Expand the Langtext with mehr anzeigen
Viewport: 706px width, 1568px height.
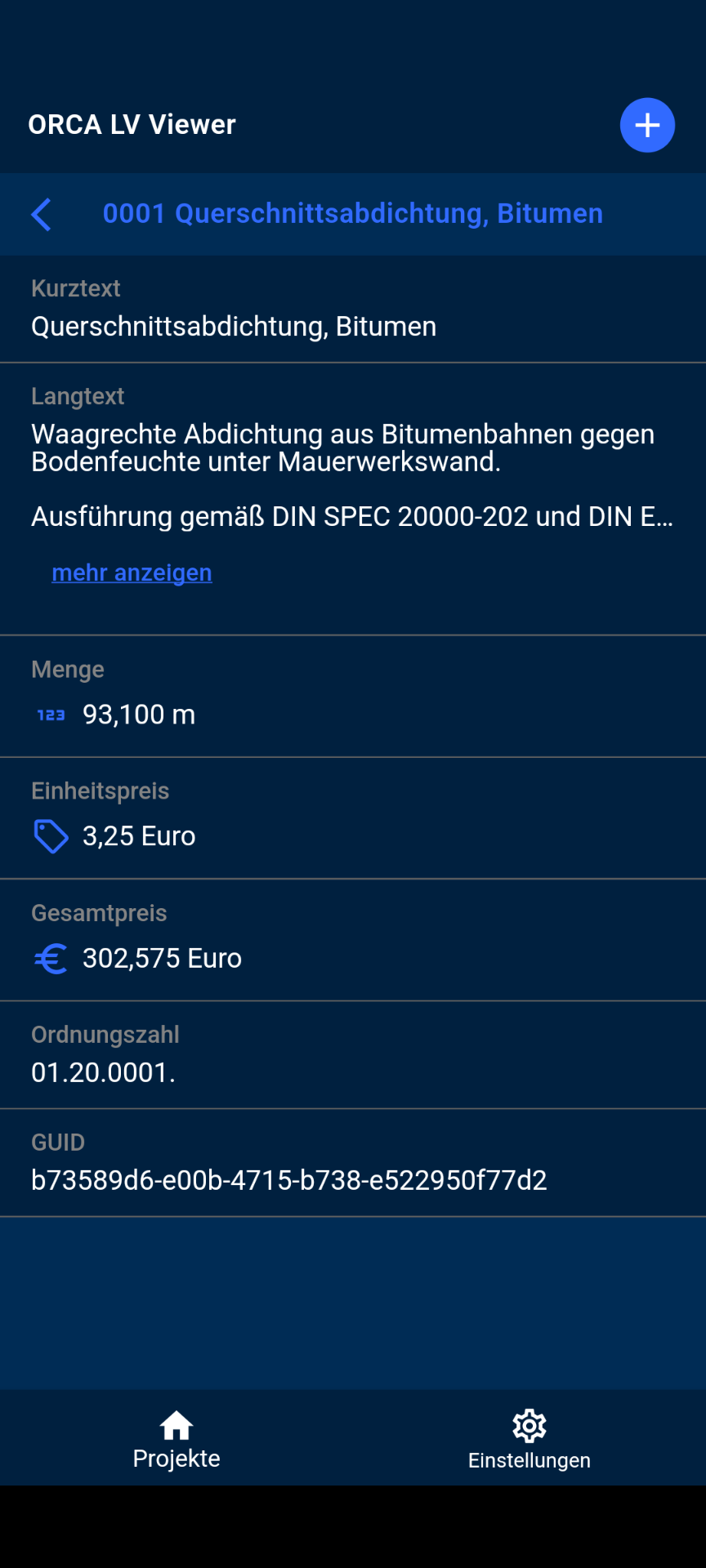point(132,572)
